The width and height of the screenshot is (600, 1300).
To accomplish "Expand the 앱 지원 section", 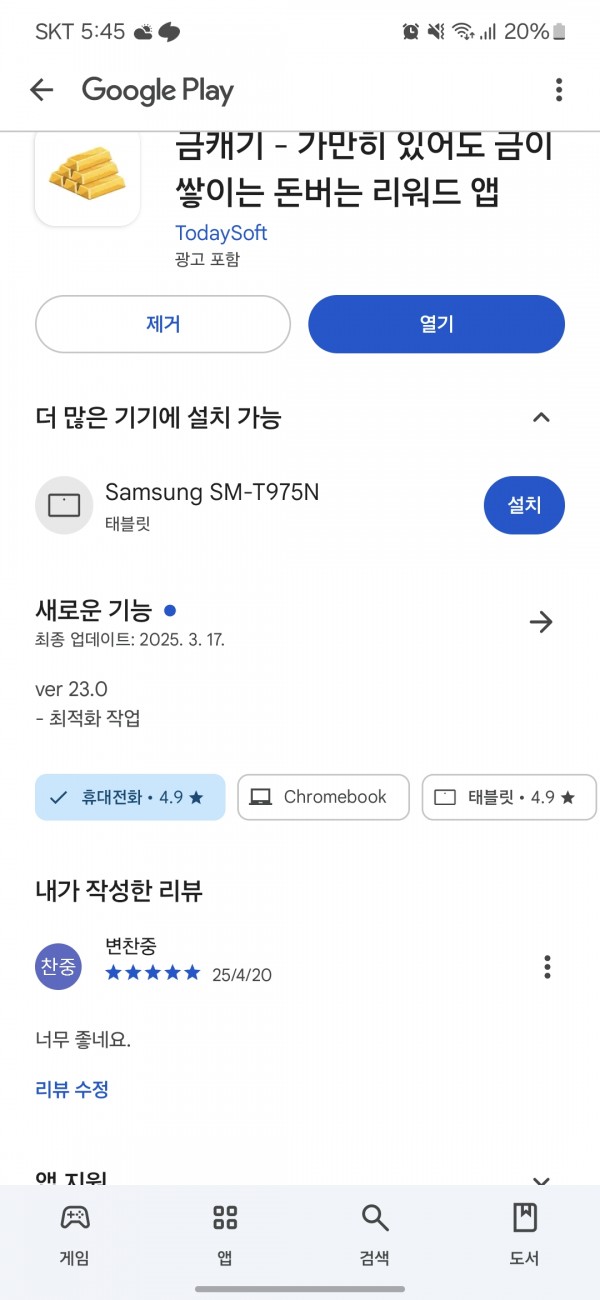I will 541,1181.
